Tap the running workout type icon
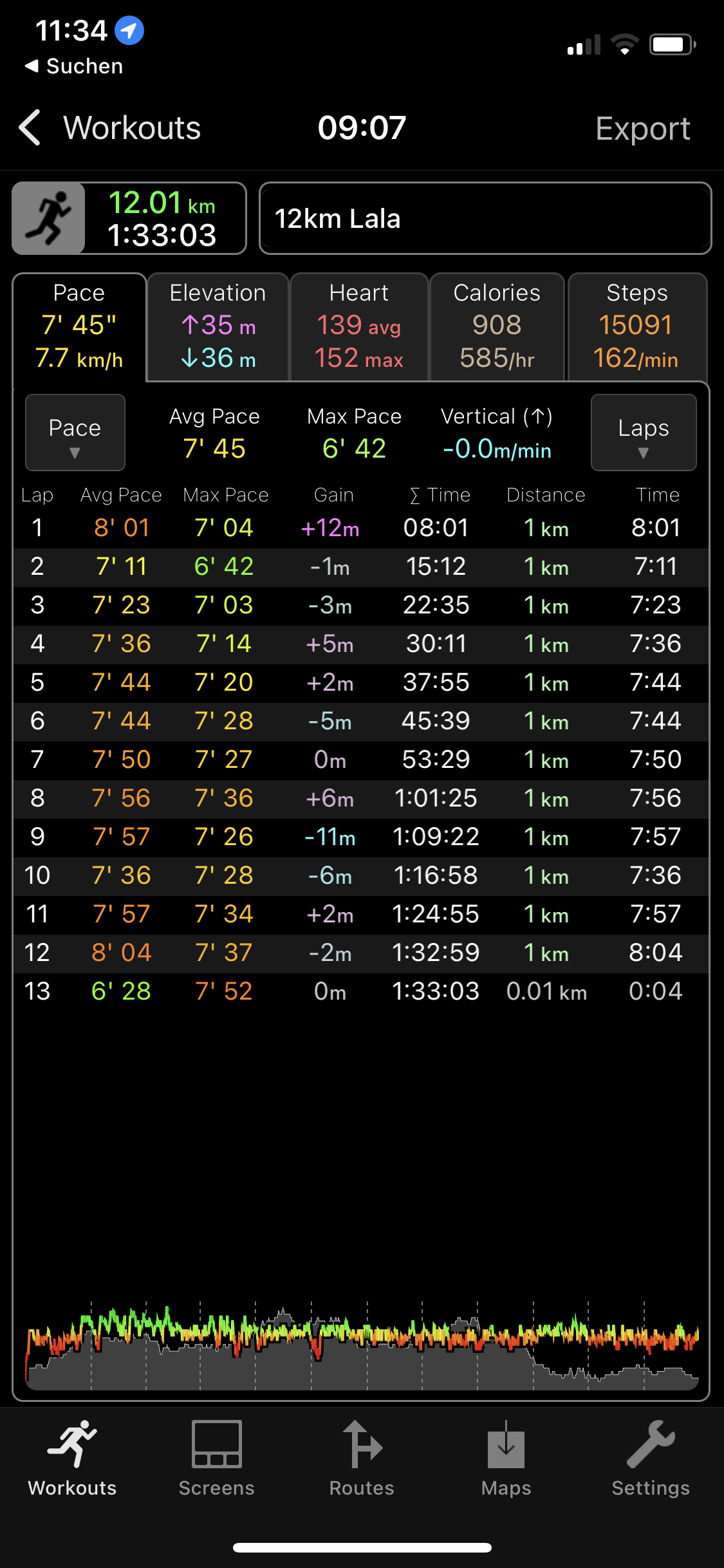The width and height of the screenshot is (724, 1568). tap(49, 219)
